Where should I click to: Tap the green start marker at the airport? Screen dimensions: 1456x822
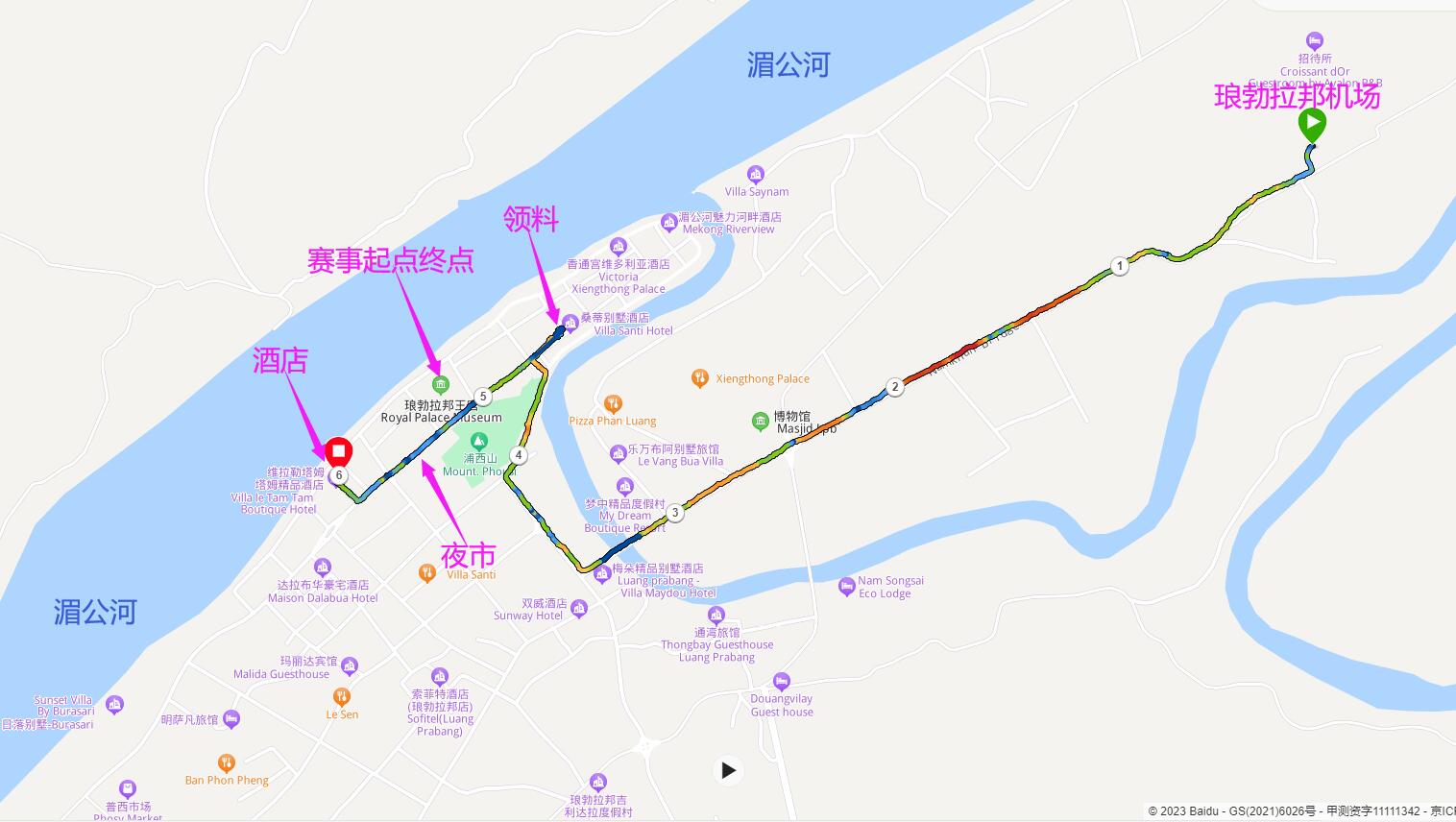(1312, 124)
